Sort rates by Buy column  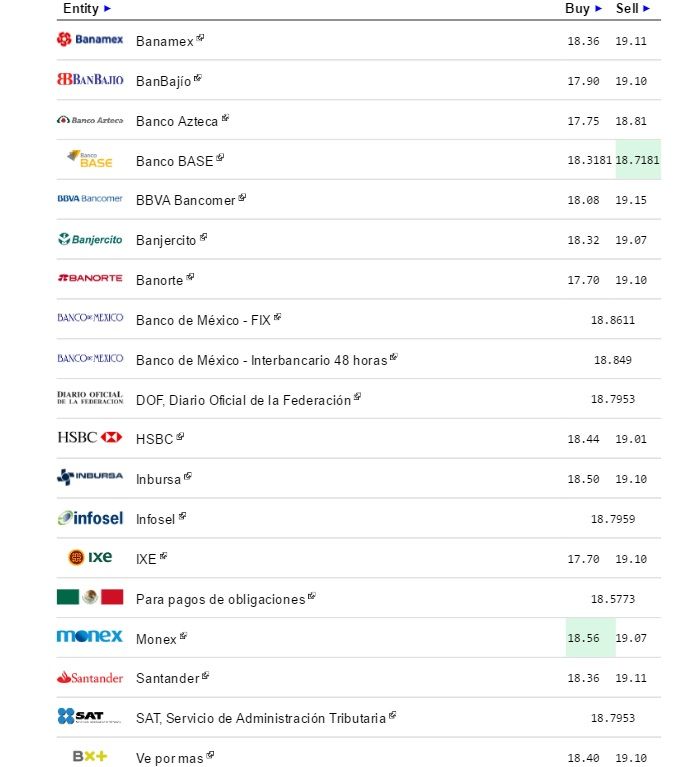(583, 8)
